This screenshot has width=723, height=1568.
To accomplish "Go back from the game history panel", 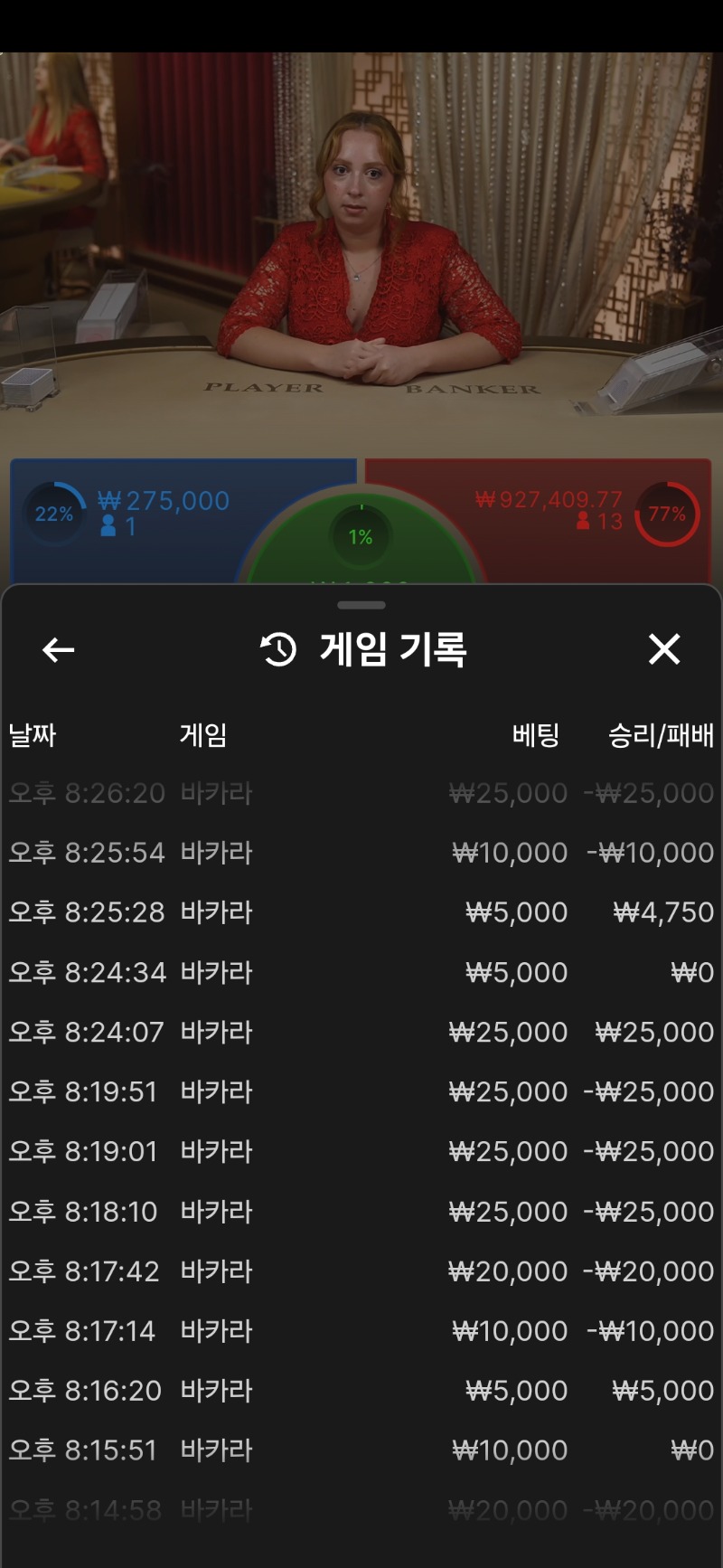I will [x=59, y=649].
